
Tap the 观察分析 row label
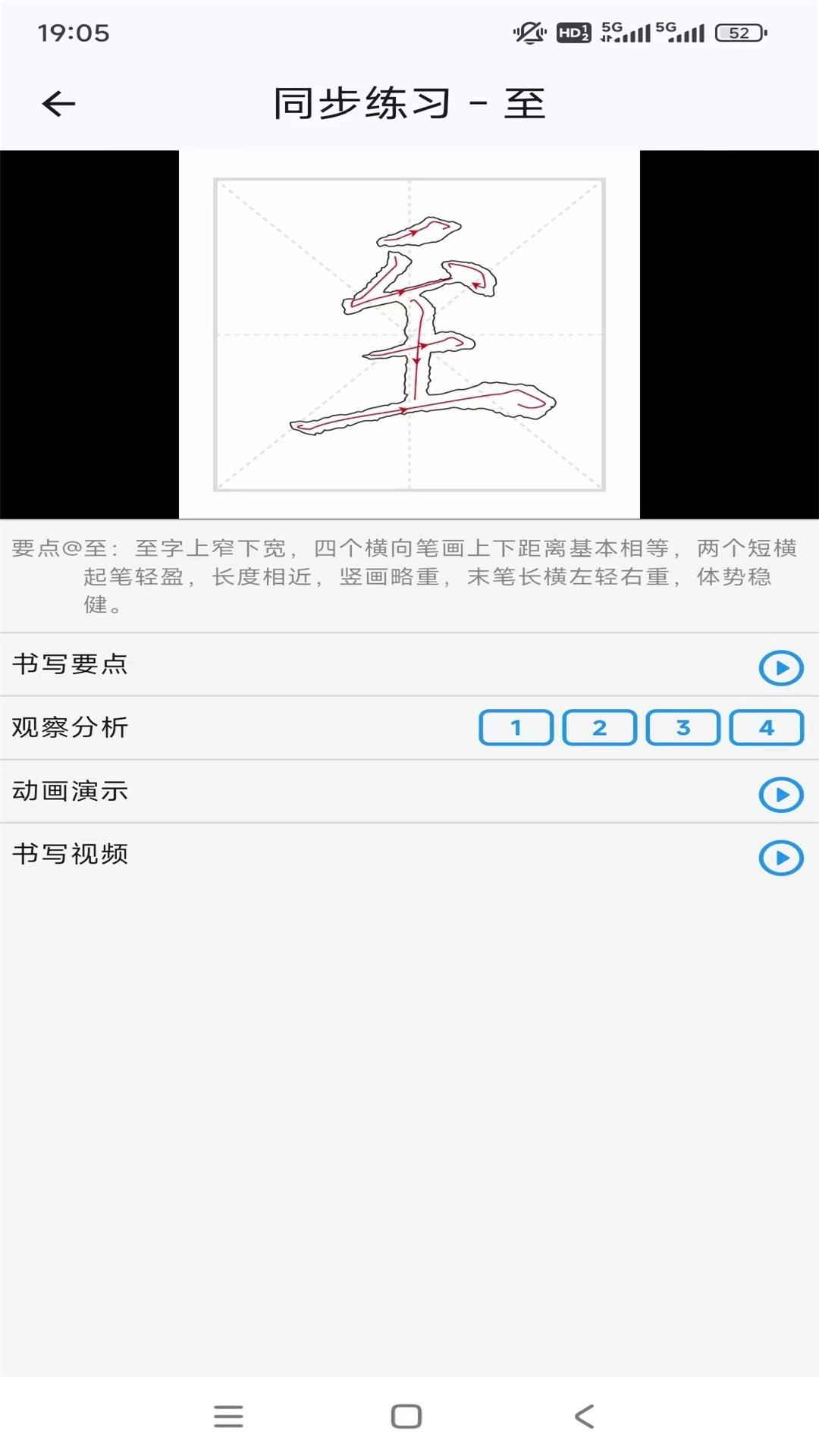pos(69,728)
